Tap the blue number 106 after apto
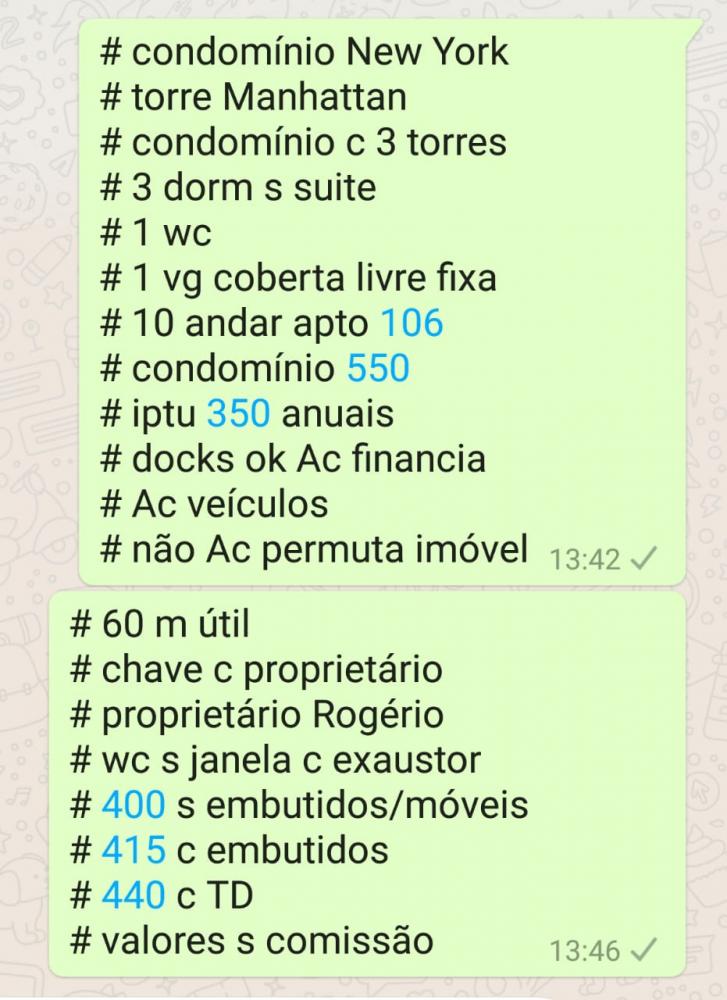The image size is (727, 1000). click(411, 323)
